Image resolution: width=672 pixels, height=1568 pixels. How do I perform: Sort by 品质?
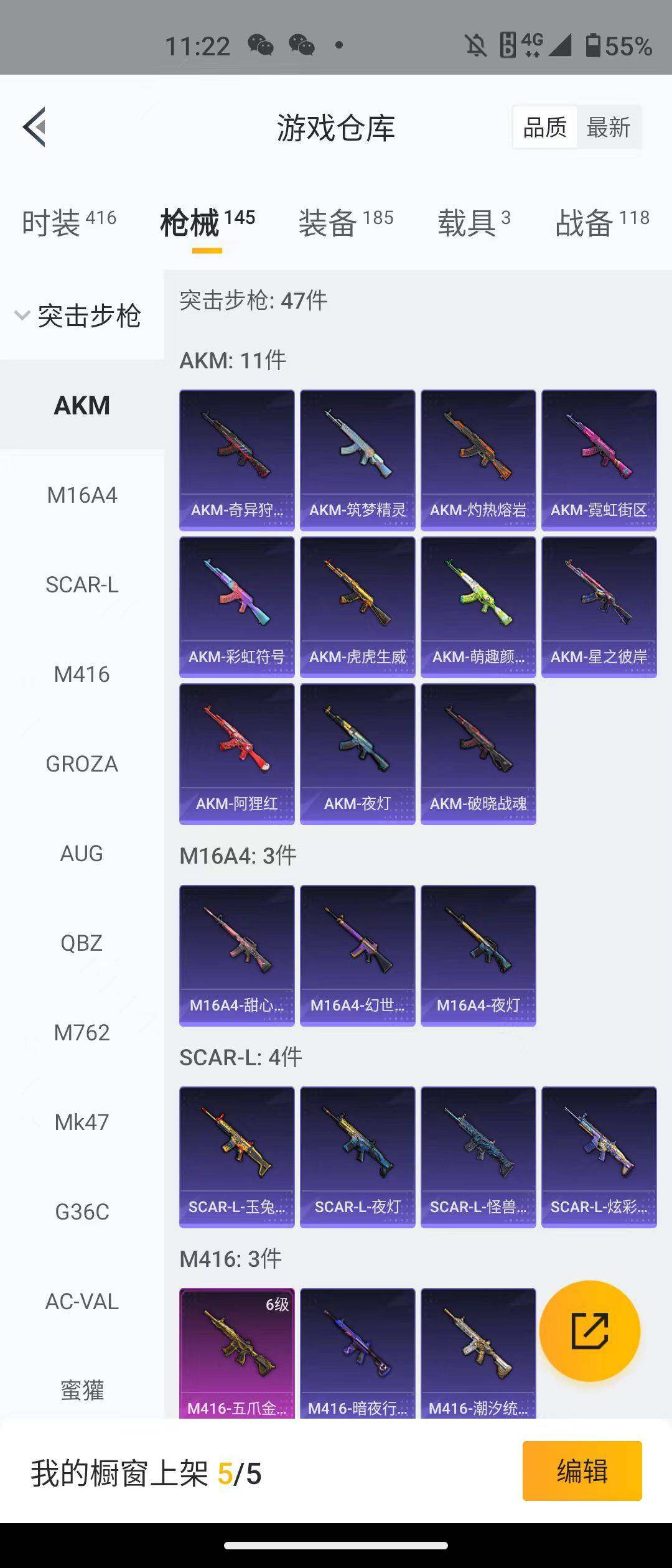pos(544,128)
